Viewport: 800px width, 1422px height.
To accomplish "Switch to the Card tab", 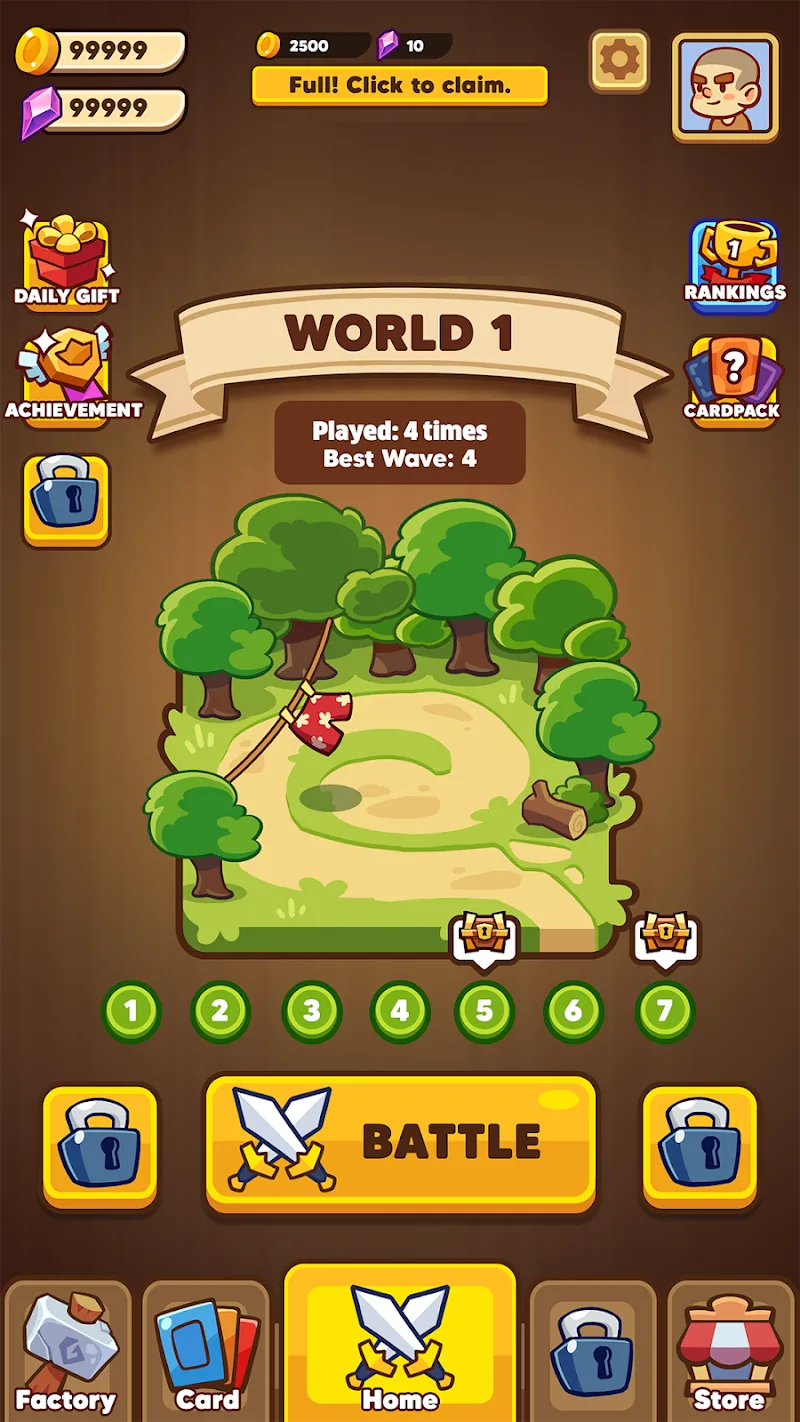I will tap(207, 1350).
